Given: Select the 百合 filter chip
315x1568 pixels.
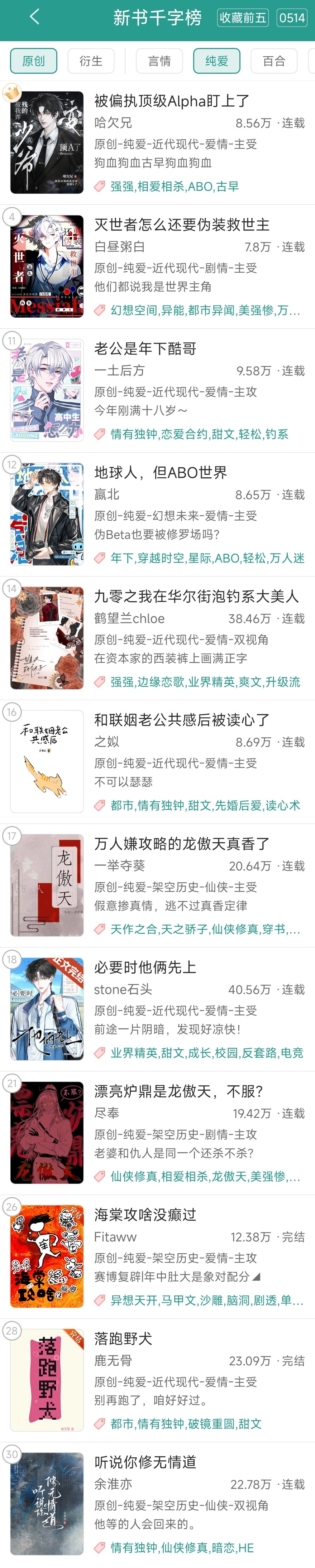Looking at the screenshot, I should [273, 61].
